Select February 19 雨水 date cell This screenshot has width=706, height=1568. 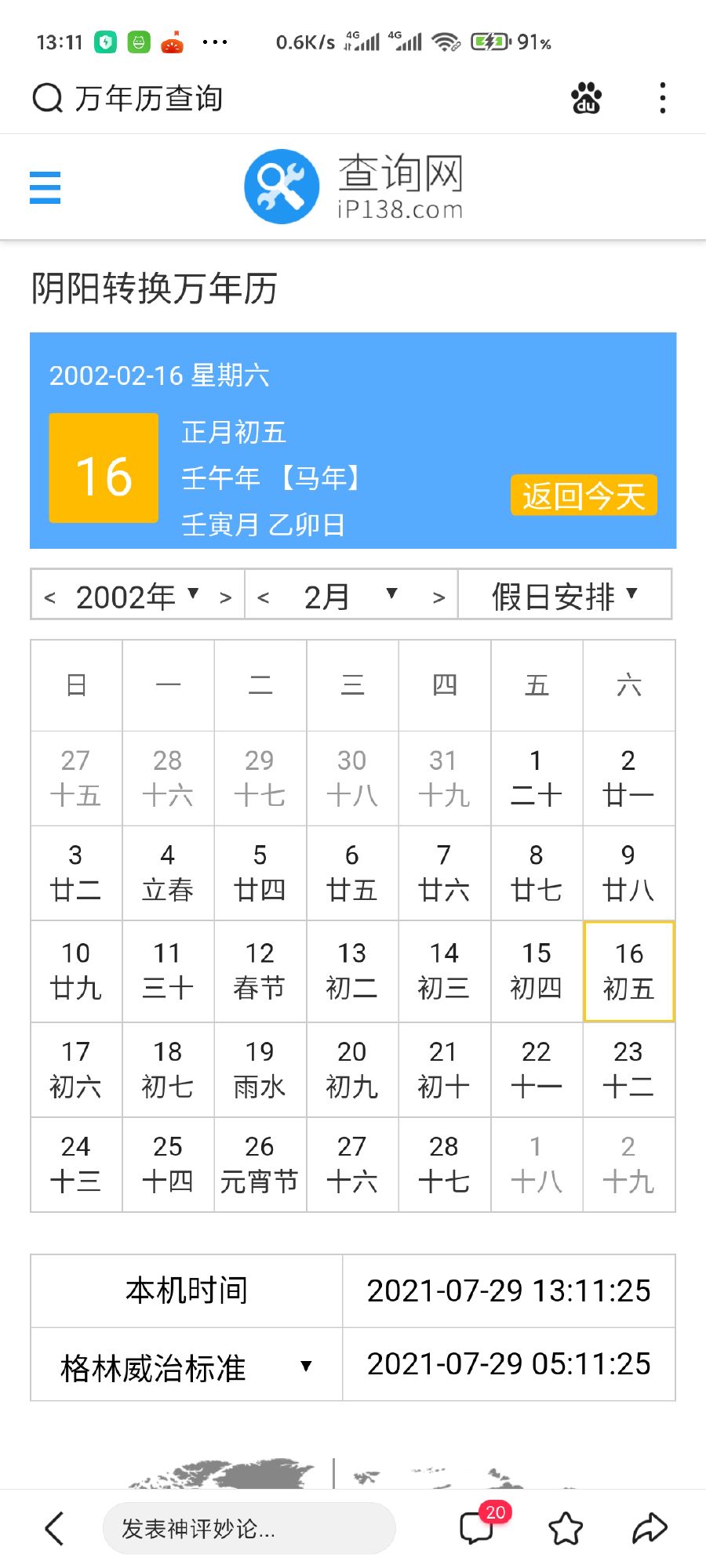[x=260, y=1070]
